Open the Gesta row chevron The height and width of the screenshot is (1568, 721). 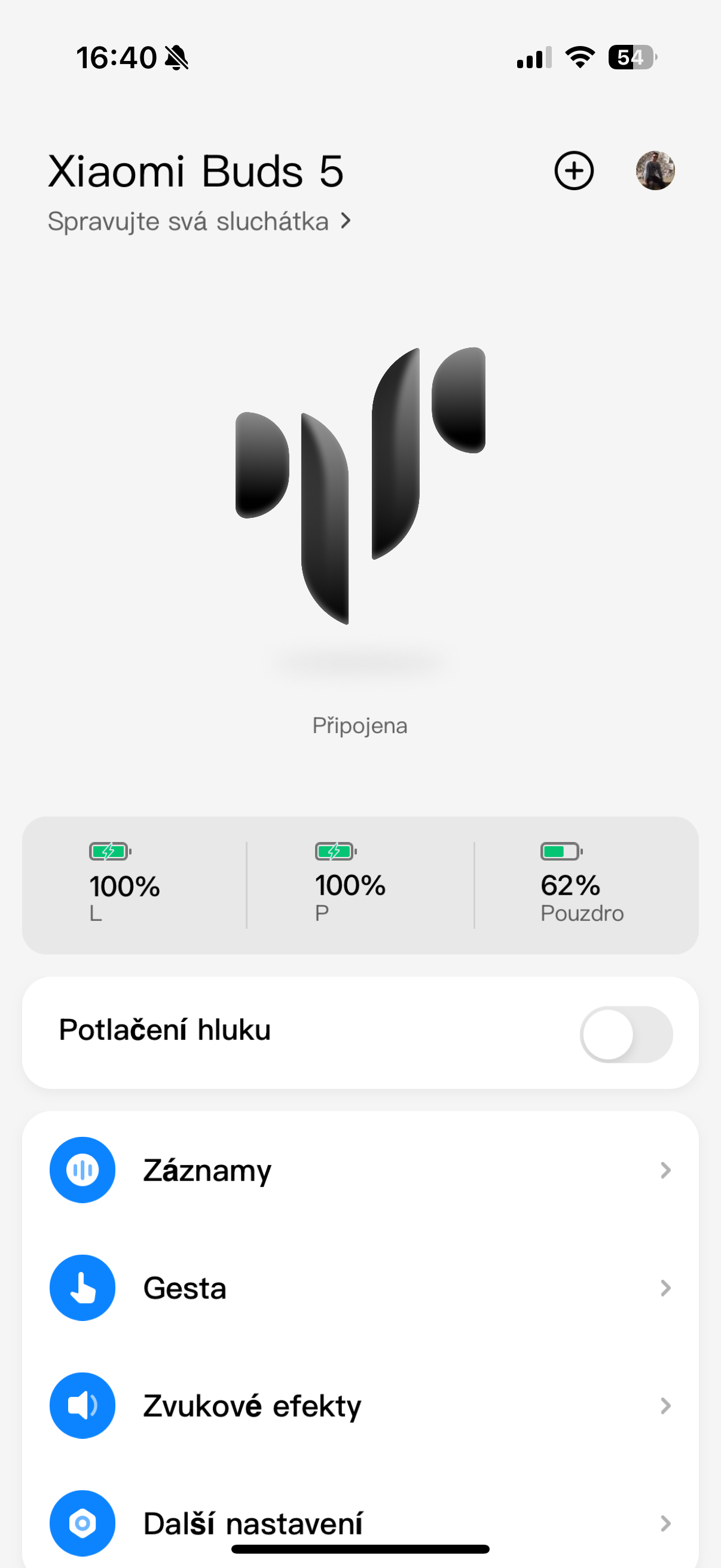[666, 1288]
